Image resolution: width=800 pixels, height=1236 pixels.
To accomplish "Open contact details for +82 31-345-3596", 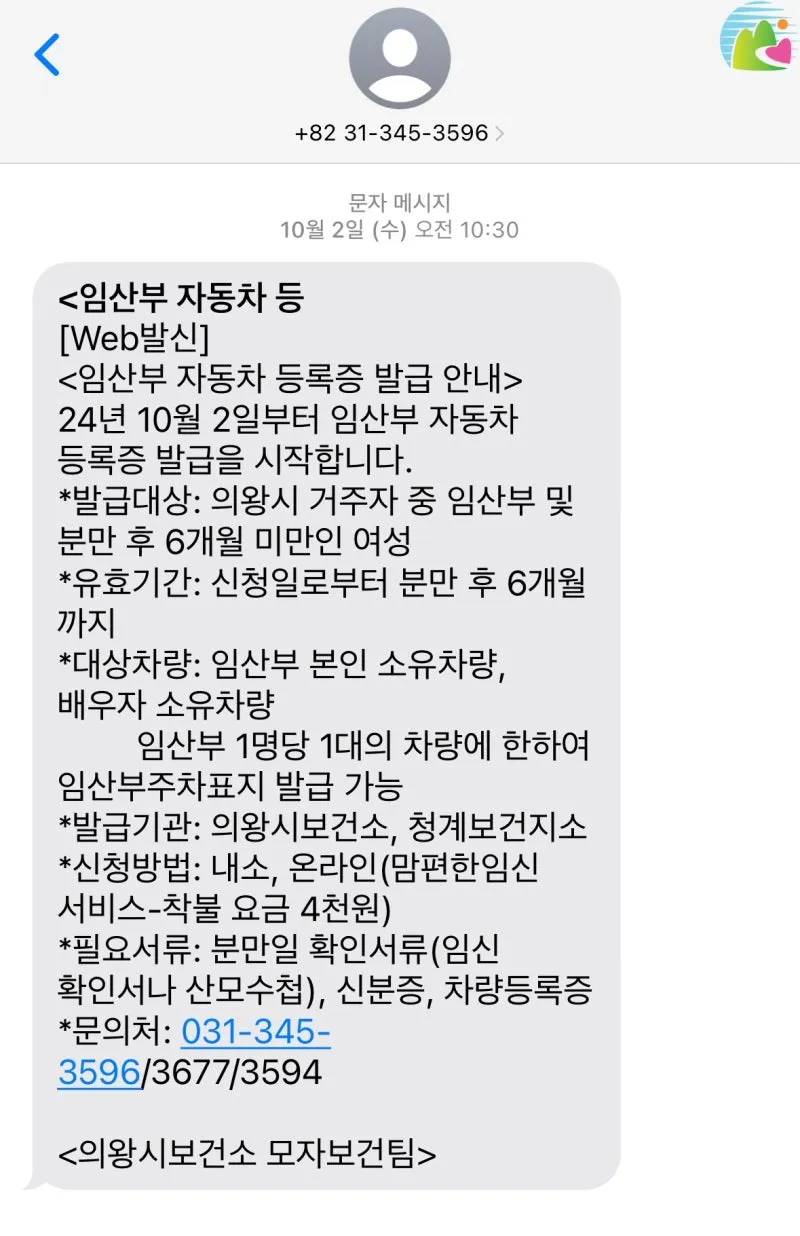I will coord(399,132).
